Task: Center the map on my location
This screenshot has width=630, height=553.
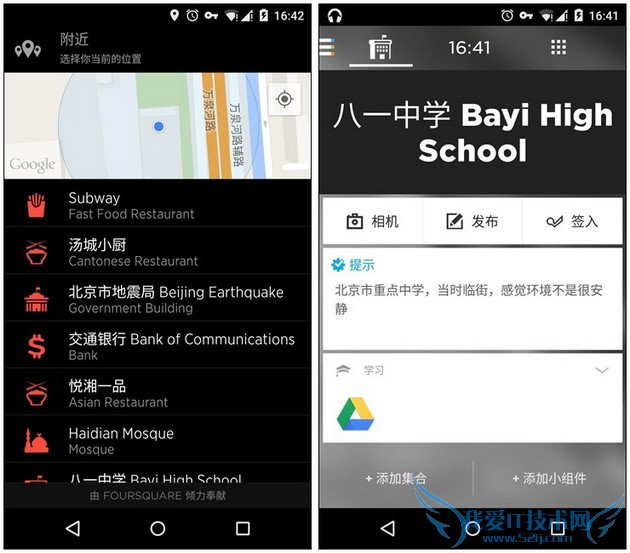Action: pos(285,99)
